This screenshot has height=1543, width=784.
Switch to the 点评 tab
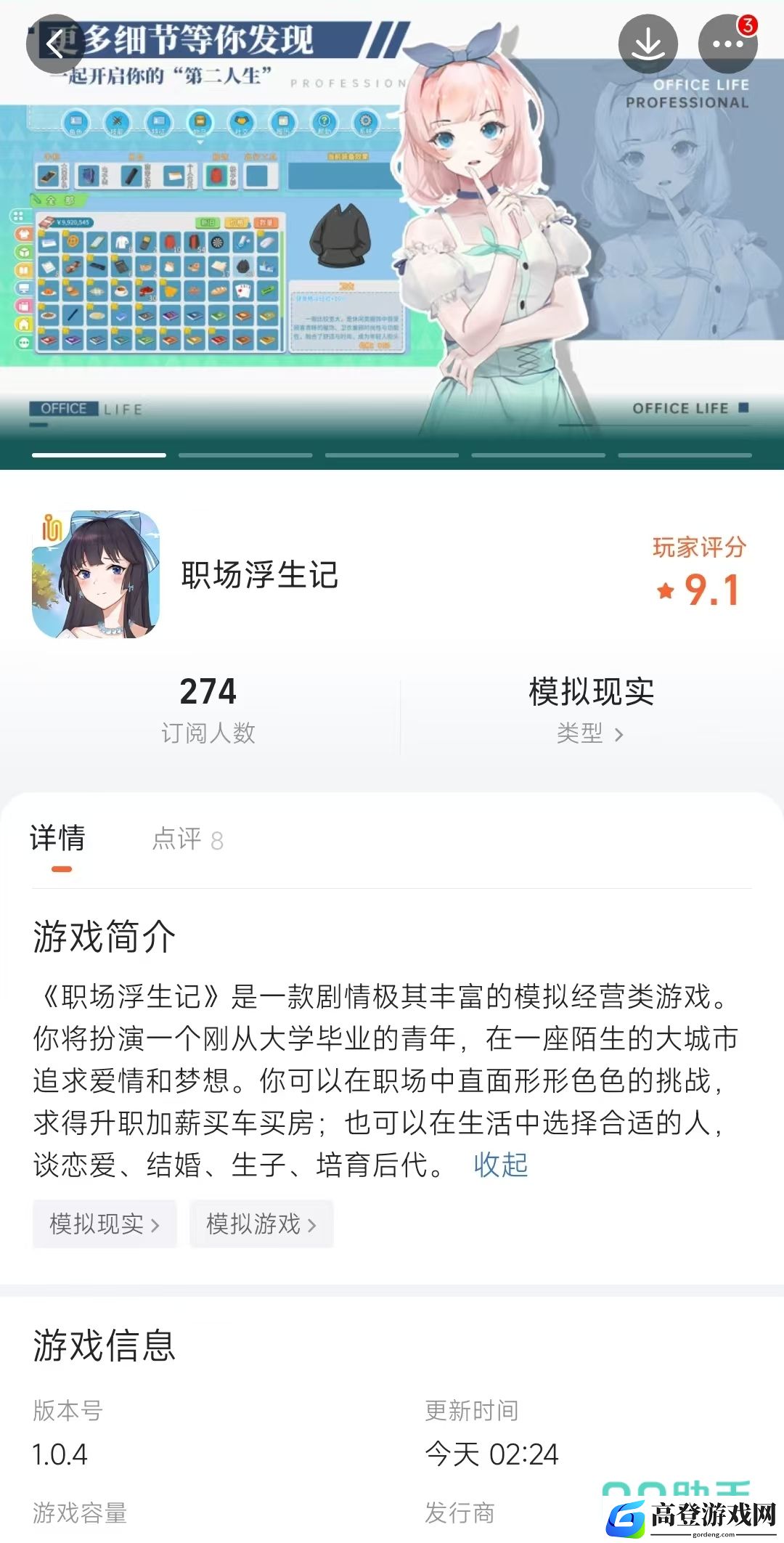[187, 839]
